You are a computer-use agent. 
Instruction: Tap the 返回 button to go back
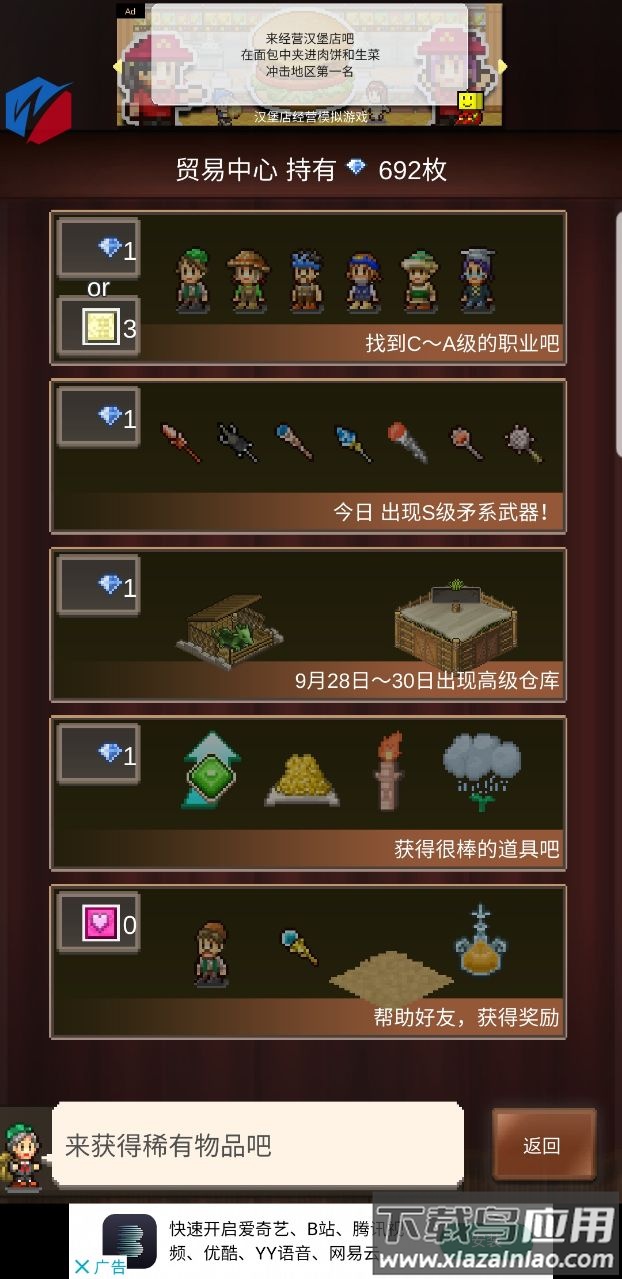543,1146
